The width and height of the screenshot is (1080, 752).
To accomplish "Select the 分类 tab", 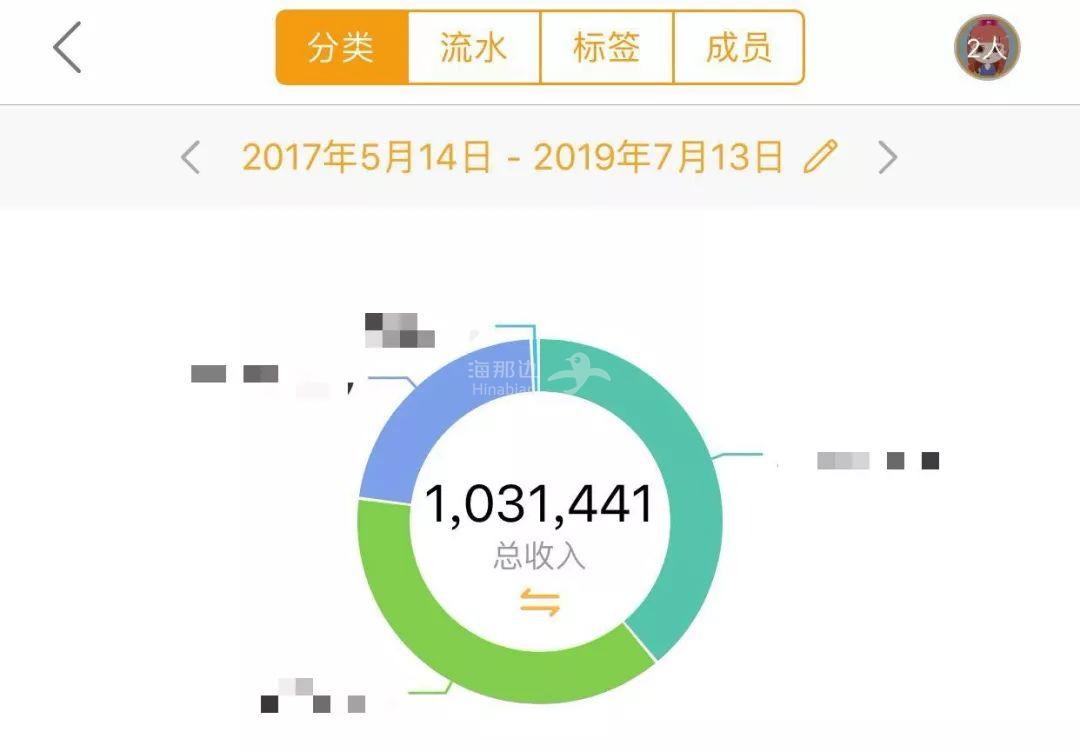I will [x=342, y=48].
